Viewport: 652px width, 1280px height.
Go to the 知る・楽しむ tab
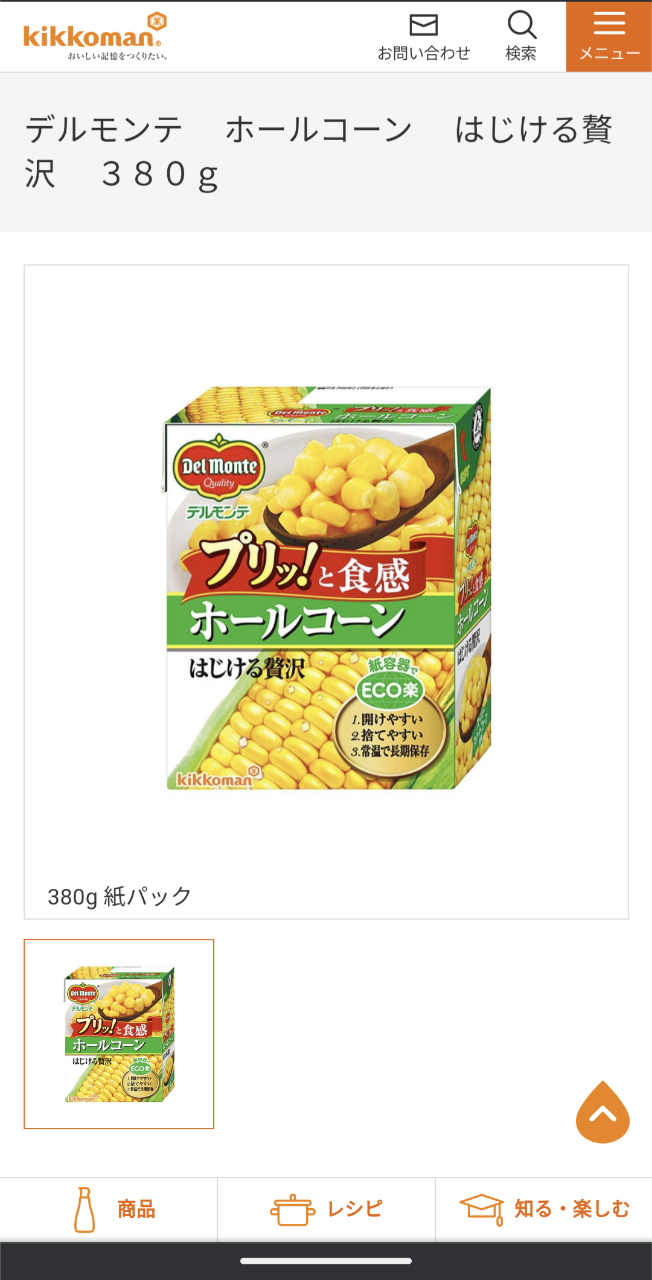click(544, 1209)
